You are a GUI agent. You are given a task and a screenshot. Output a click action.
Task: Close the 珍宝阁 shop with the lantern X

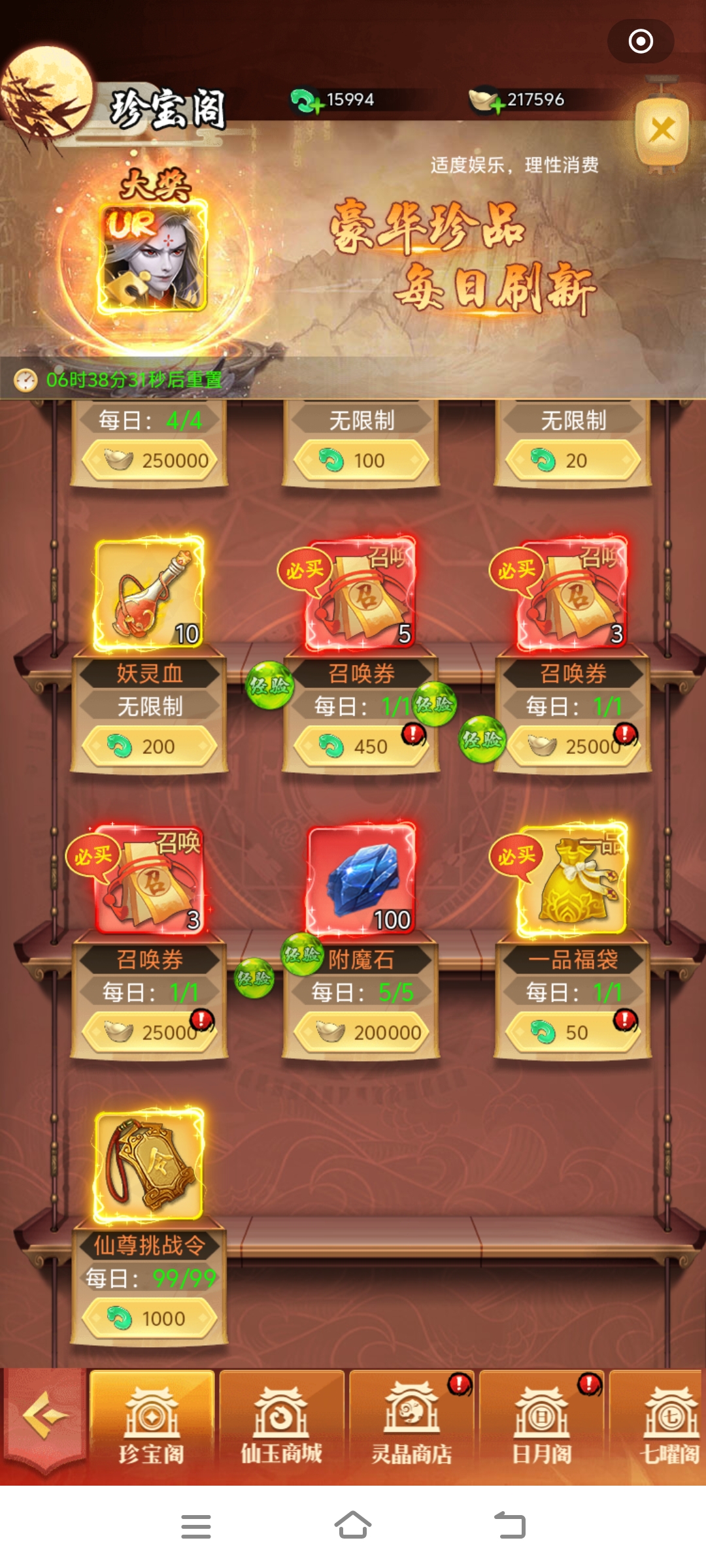662,130
